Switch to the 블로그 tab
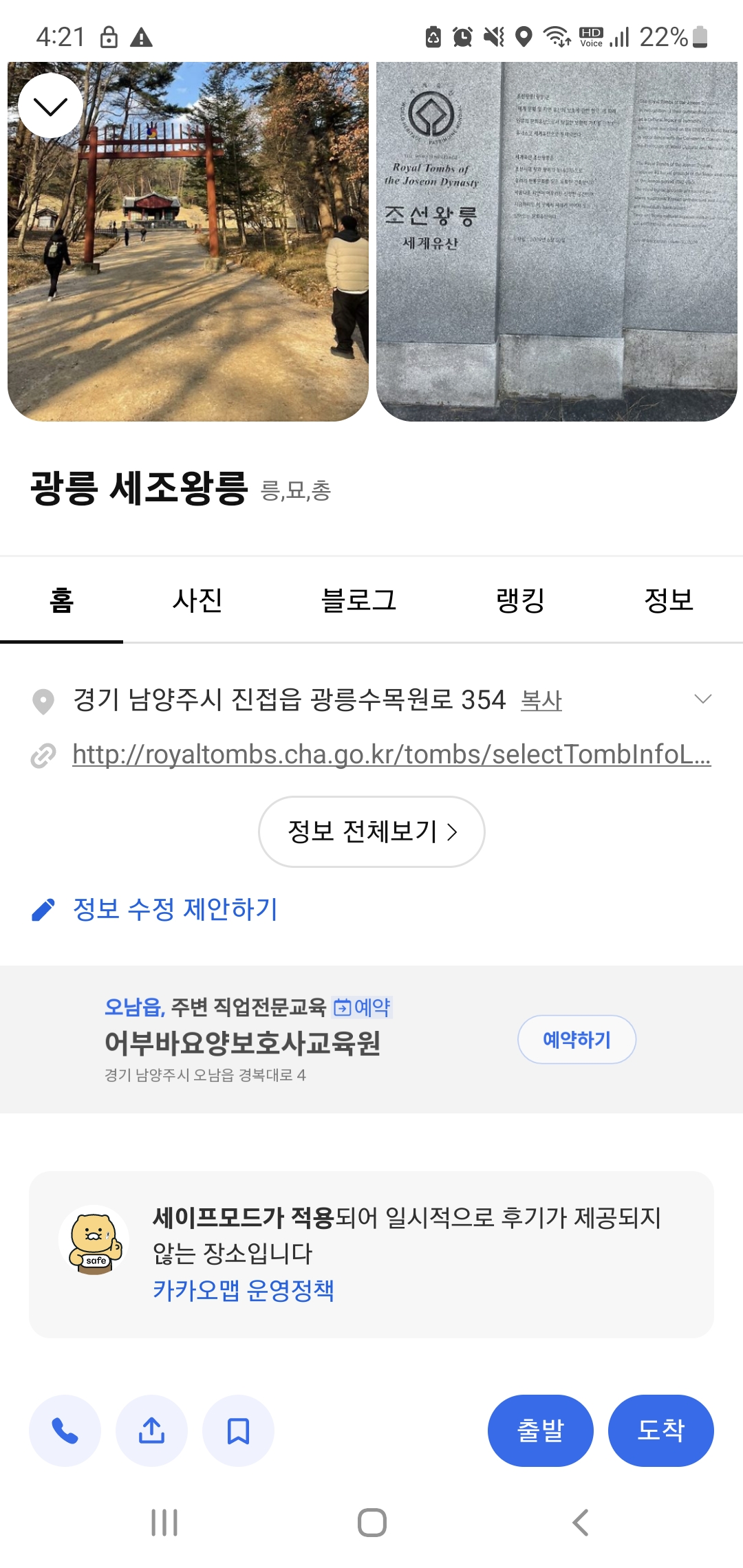 [x=358, y=600]
